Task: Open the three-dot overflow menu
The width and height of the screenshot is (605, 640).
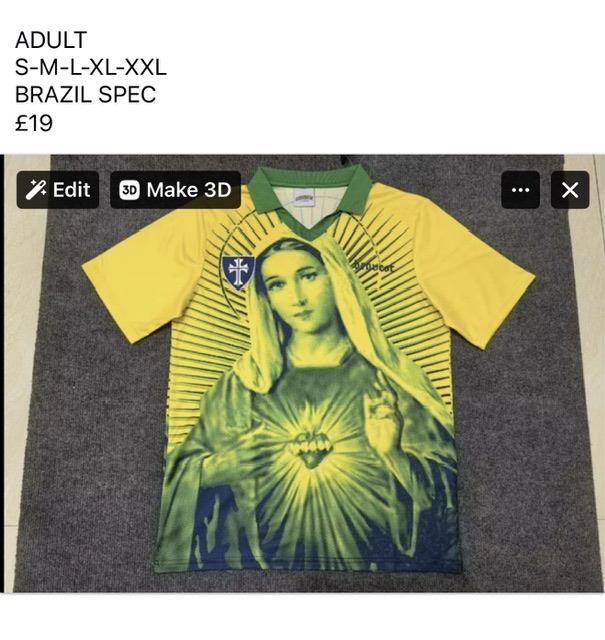Action: point(520,190)
